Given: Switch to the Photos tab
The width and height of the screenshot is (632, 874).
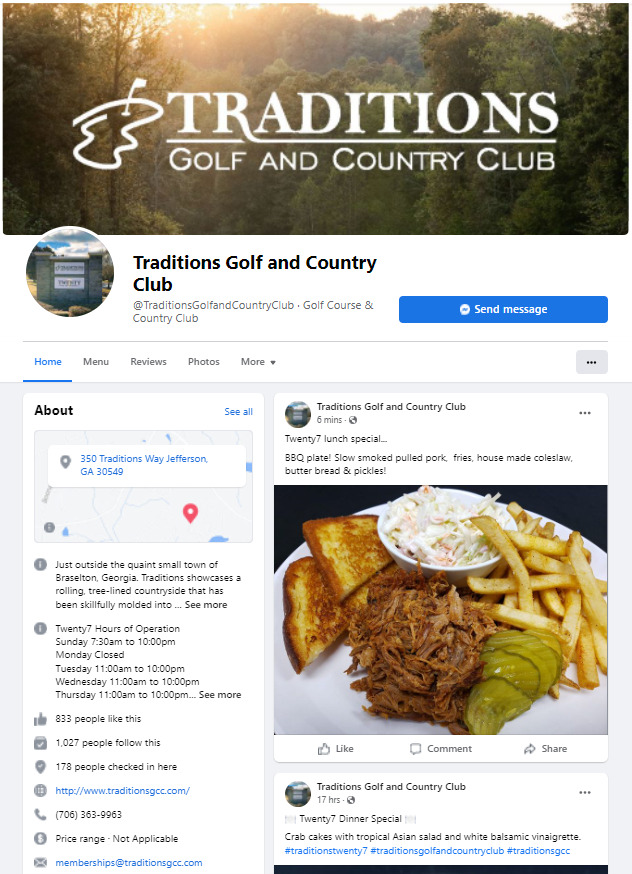Looking at the screenshot, I should 203,362.
